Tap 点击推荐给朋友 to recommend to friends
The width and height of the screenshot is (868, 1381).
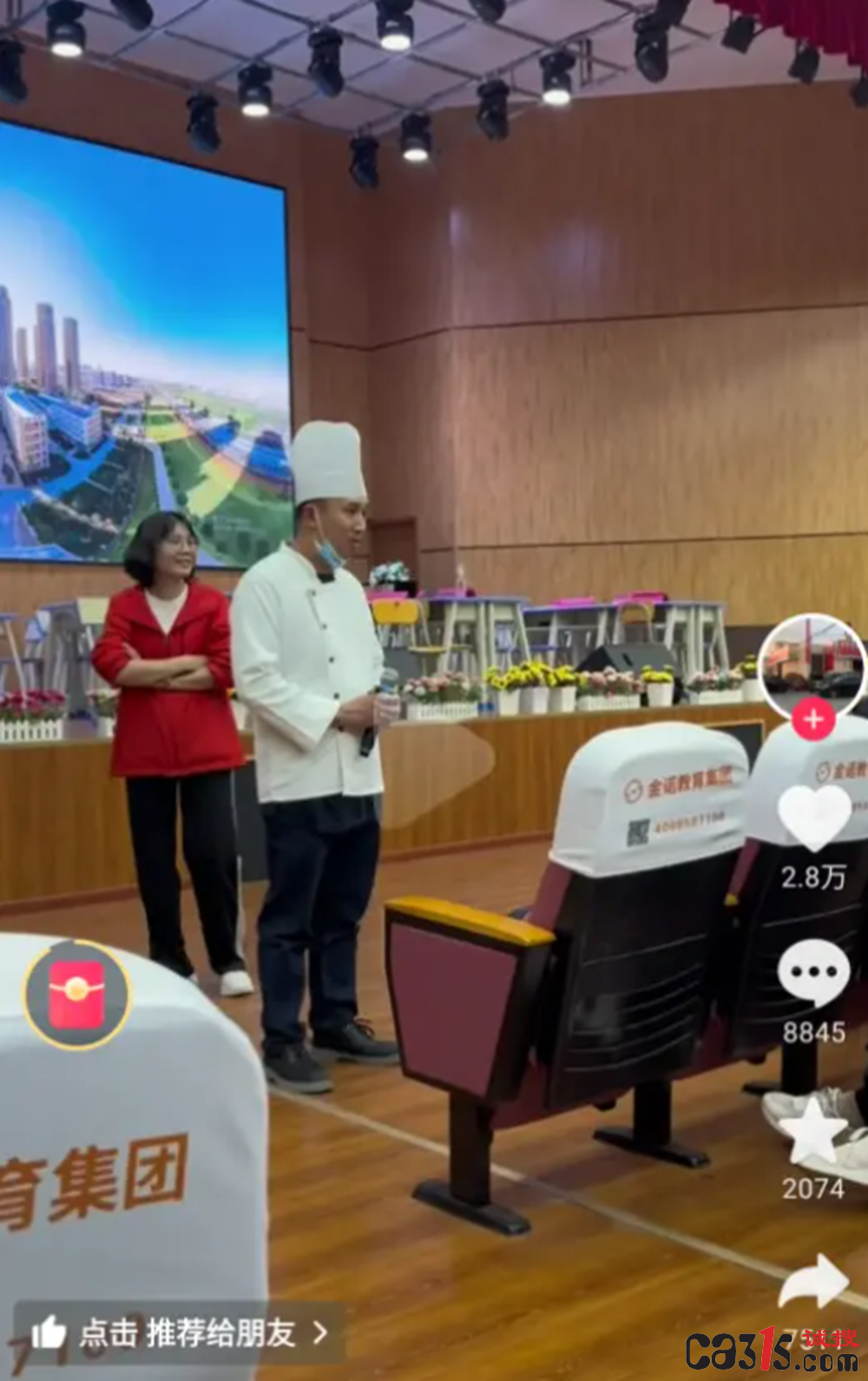pyautogui.click(x=180, y=1332)
